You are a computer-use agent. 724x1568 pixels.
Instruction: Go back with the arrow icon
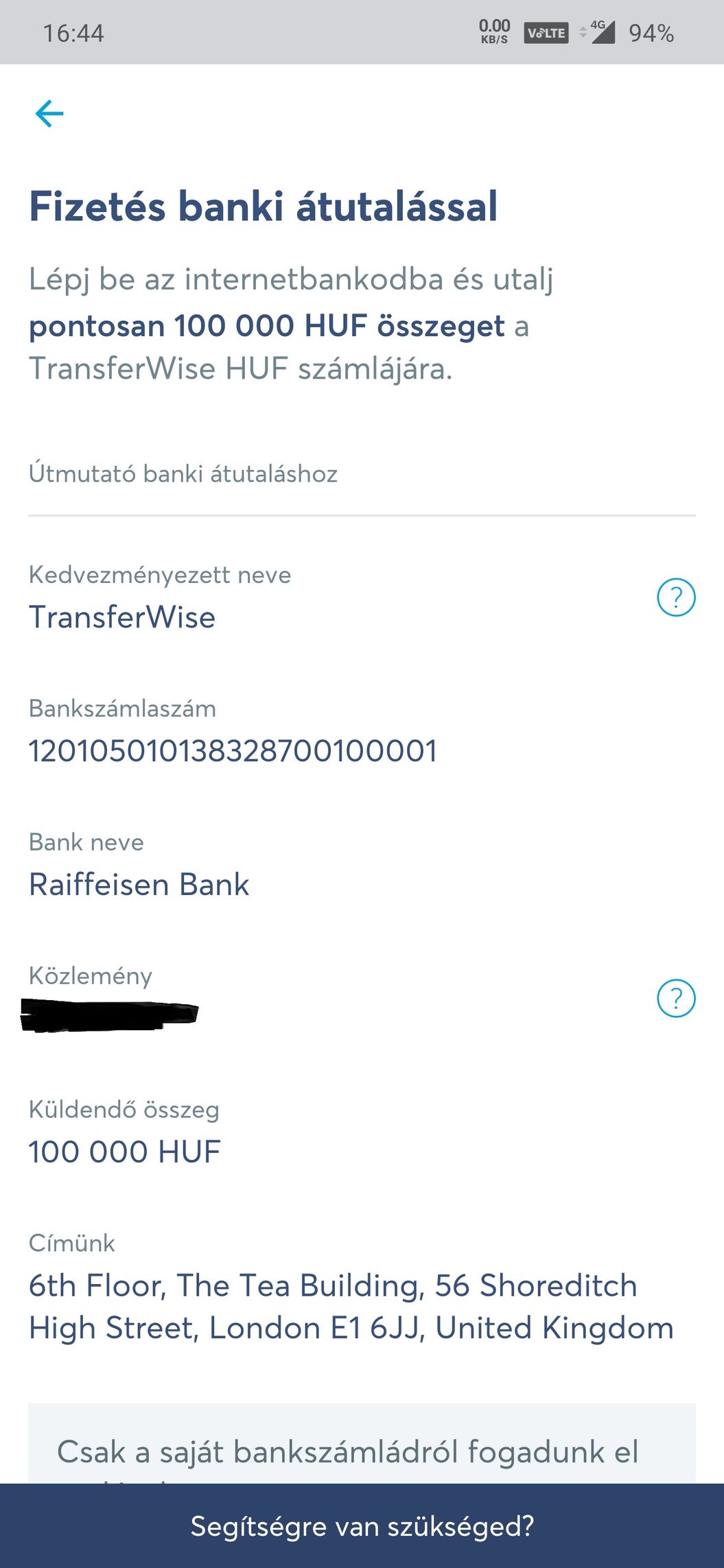point(49,114)
